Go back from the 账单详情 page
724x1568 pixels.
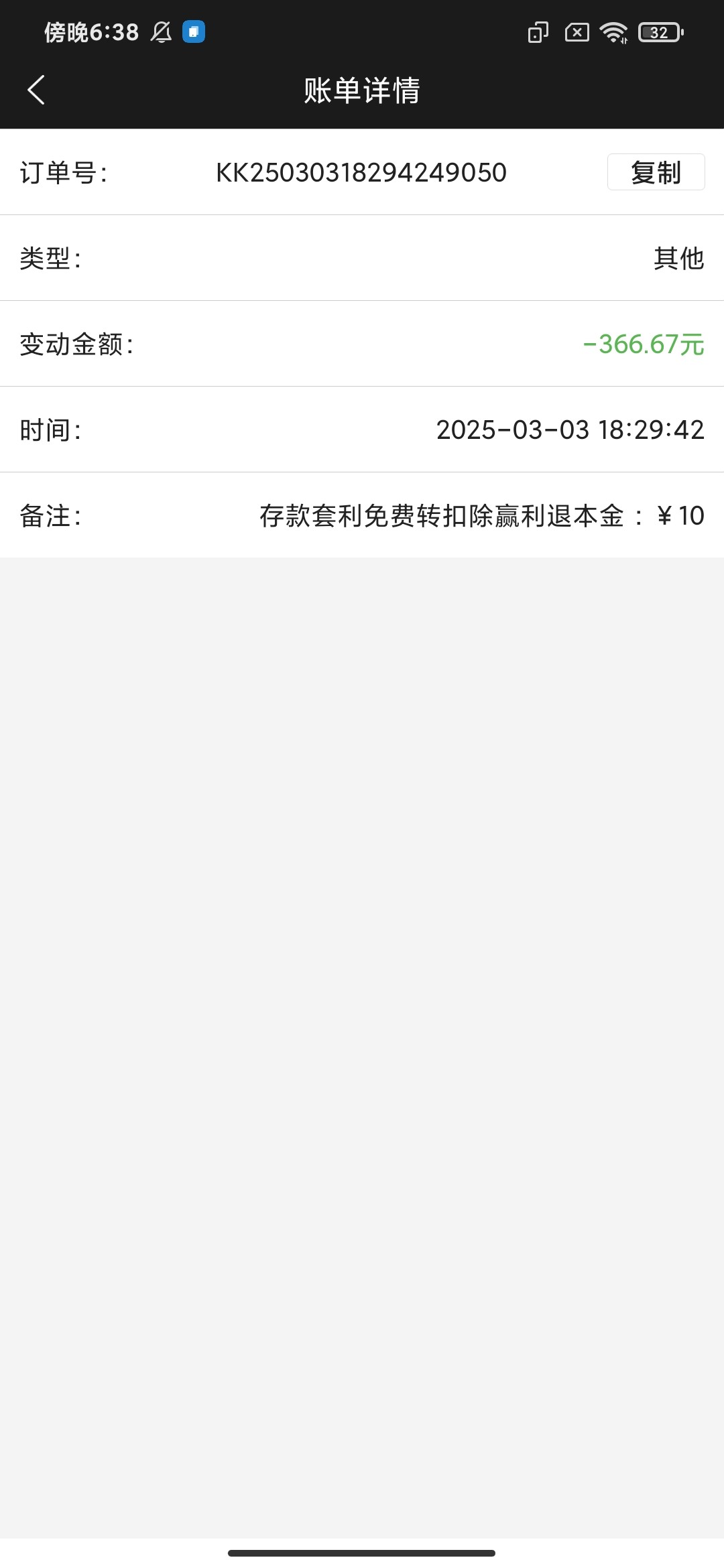(36, 90)
